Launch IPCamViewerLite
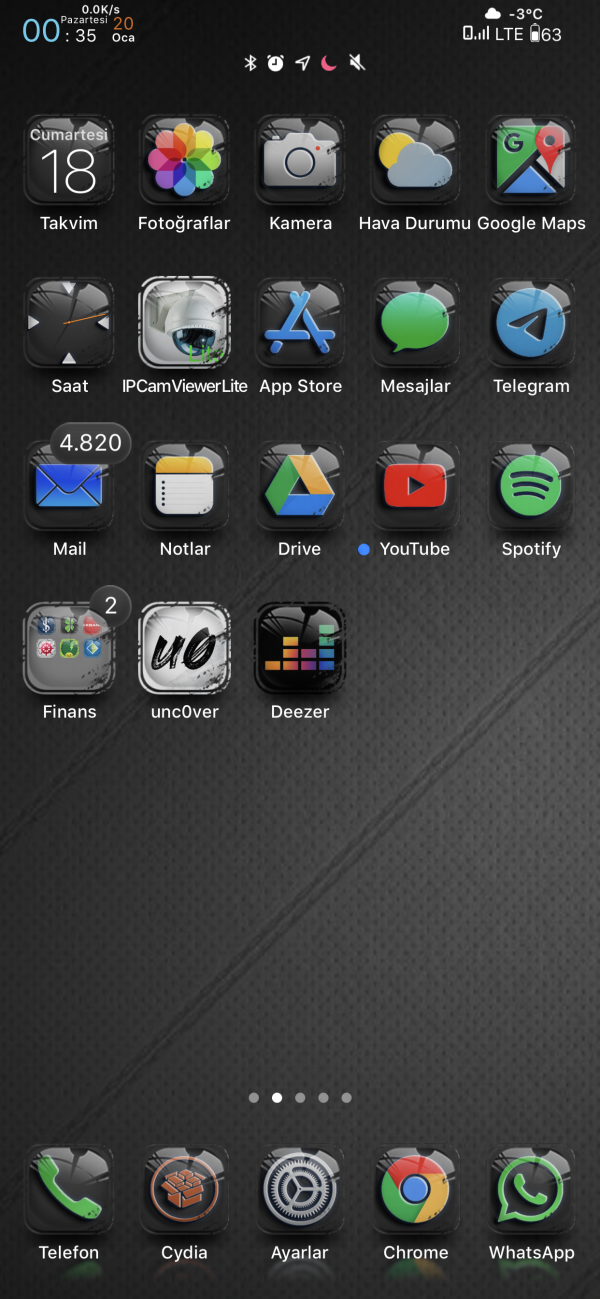600x1299 pixels. (184, 323)
